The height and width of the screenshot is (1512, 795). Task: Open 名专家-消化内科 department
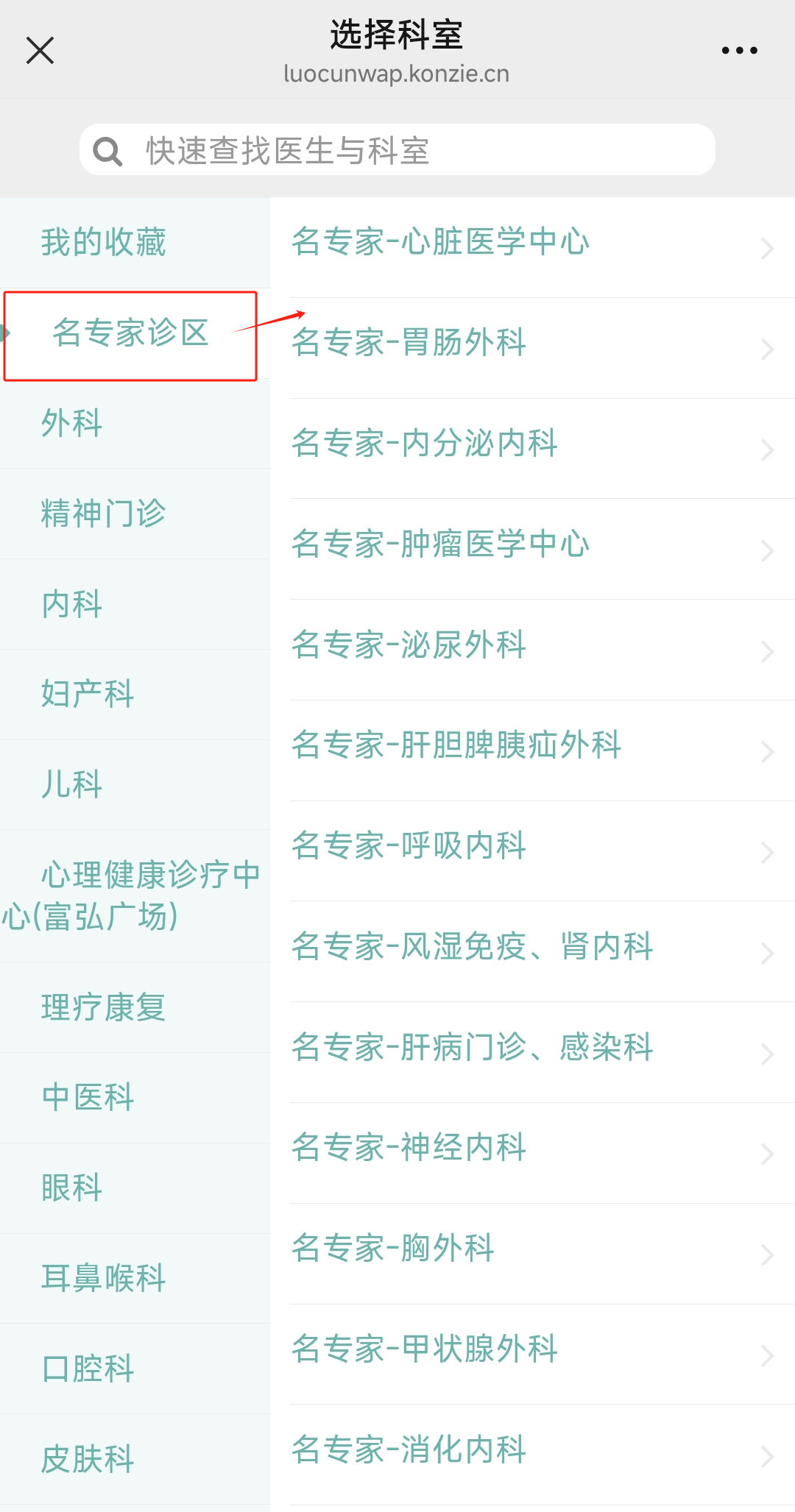point(532,1455)
